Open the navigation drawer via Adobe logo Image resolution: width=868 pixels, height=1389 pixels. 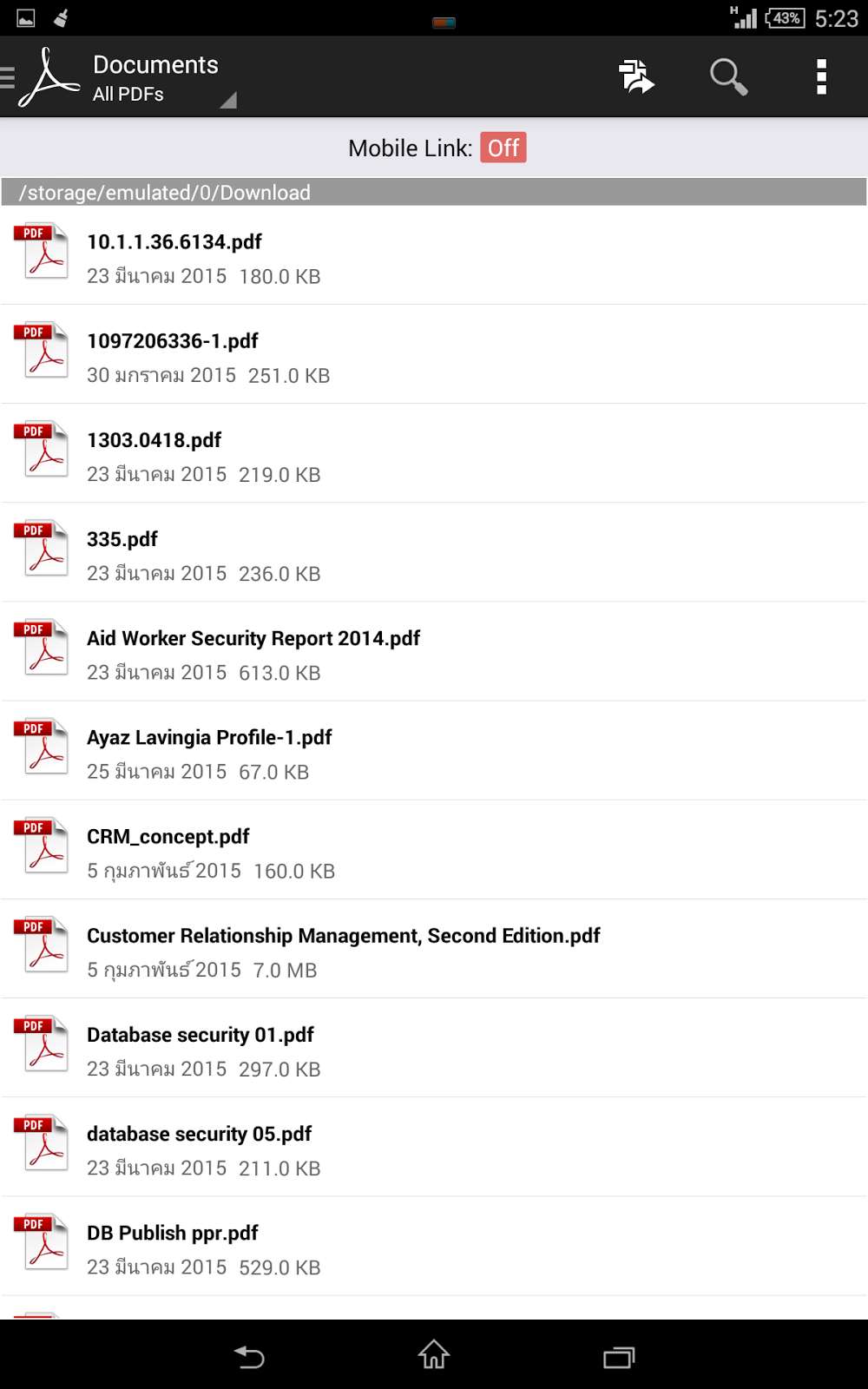click(x=42, y=77)
